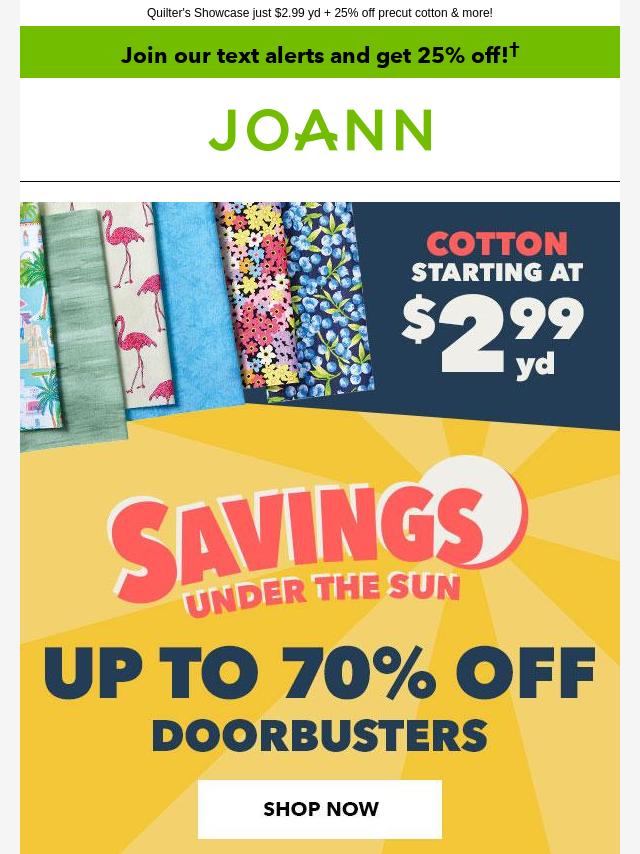Tap the SHOP NOW button

click(x=320, y=809)
